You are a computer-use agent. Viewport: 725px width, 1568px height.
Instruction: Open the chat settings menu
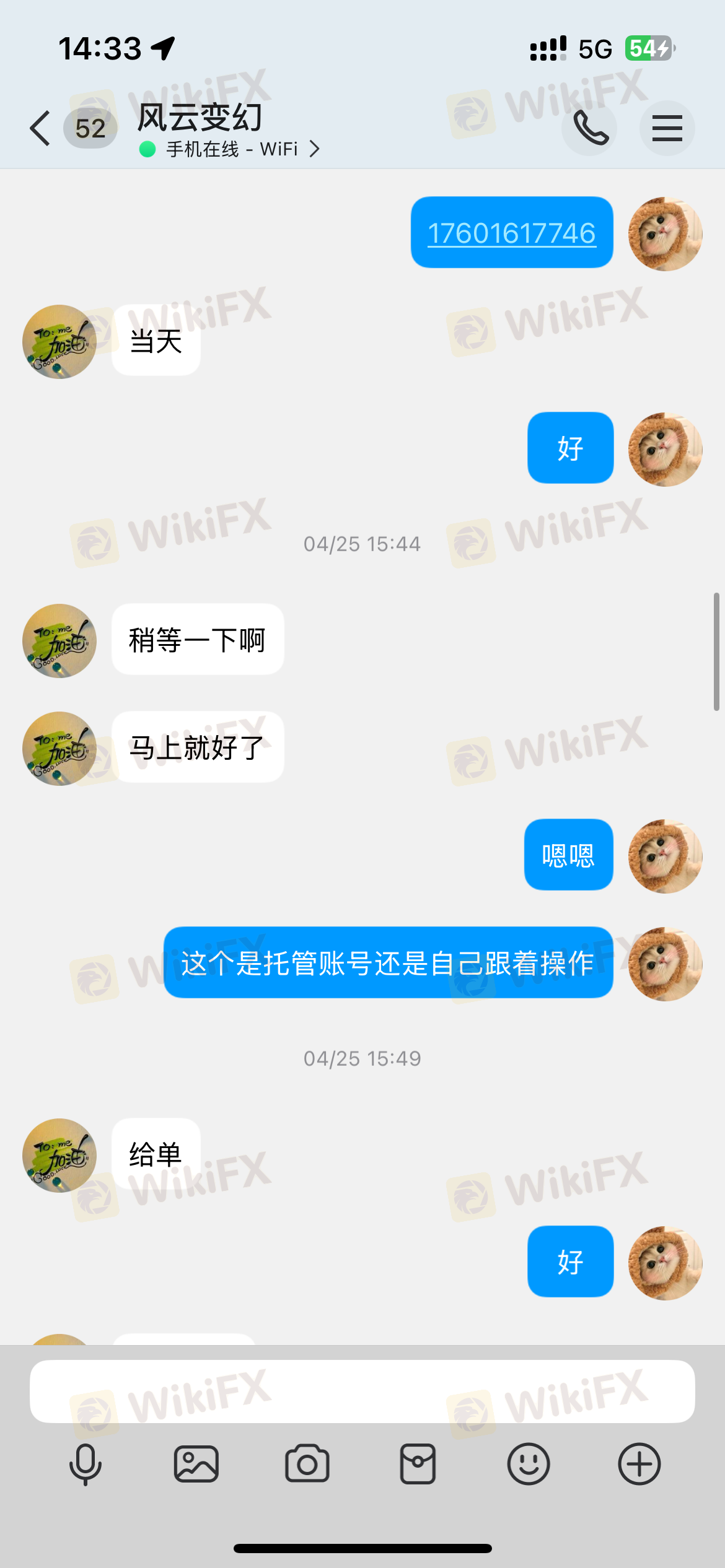coord(667,128)
